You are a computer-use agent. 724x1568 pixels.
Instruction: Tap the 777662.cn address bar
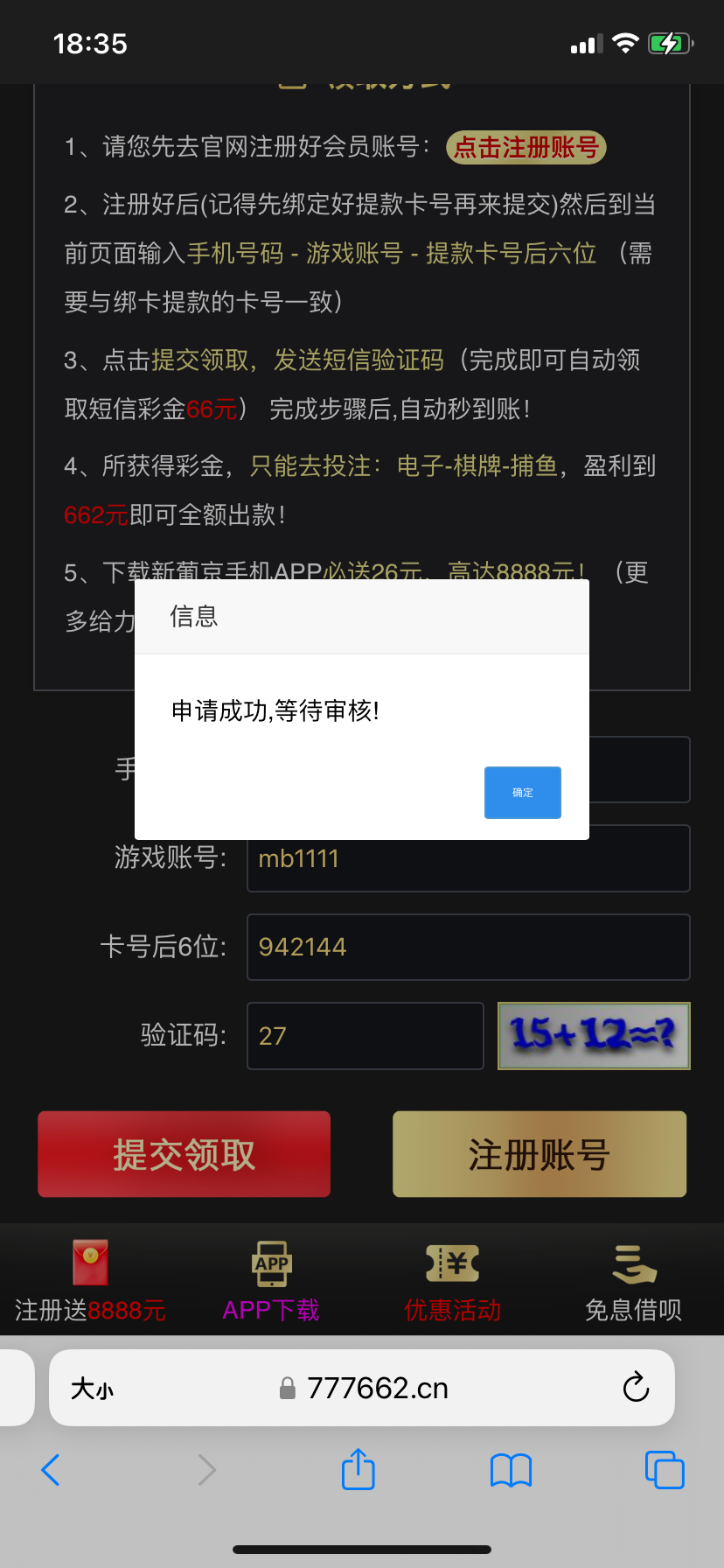(x=376, y=1389)
